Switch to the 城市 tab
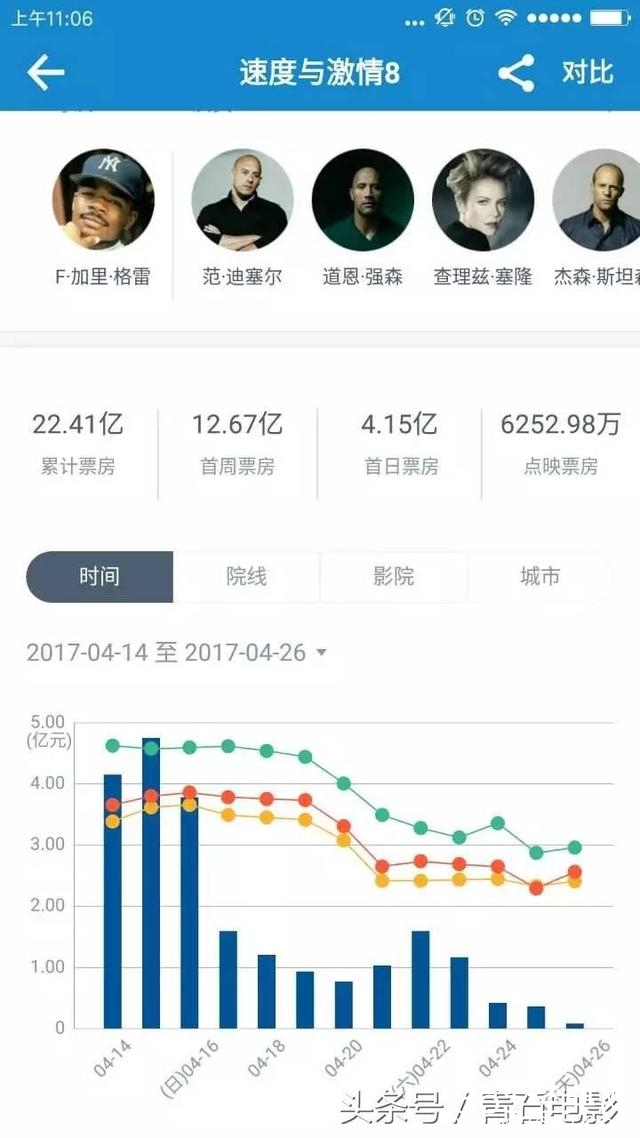 (540, 577)
